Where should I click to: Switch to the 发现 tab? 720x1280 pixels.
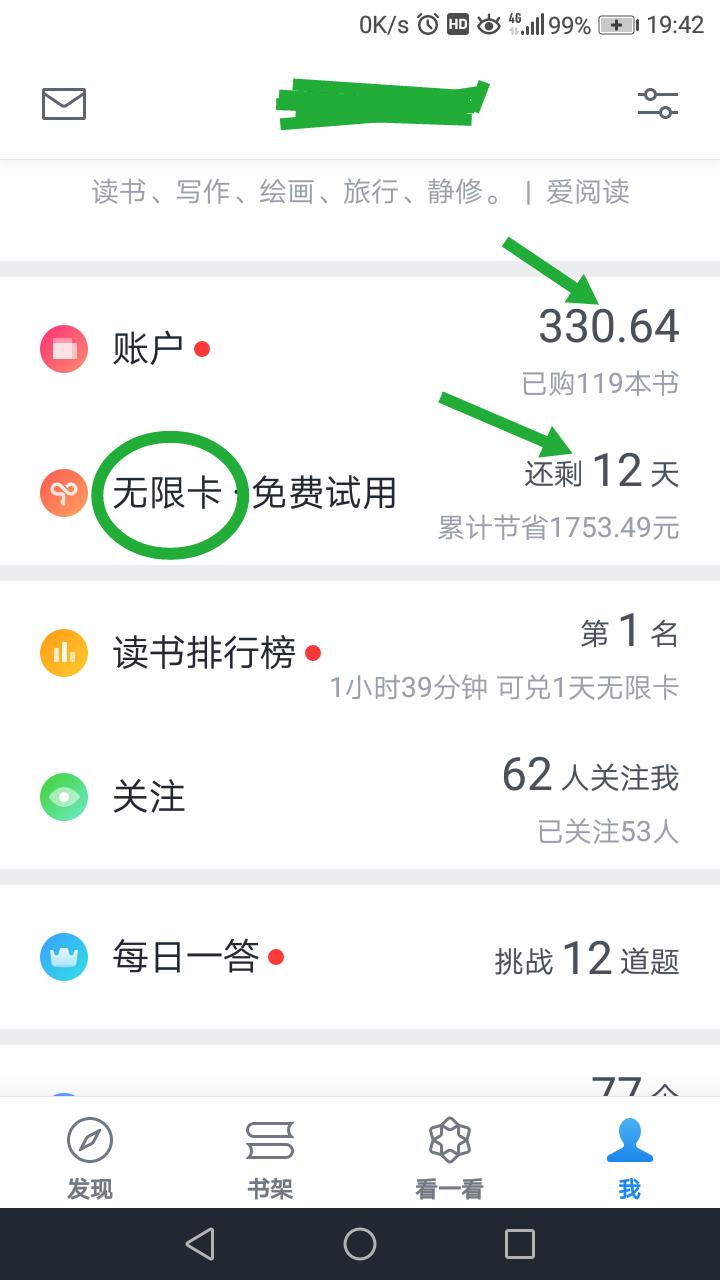click(90, 1158)
